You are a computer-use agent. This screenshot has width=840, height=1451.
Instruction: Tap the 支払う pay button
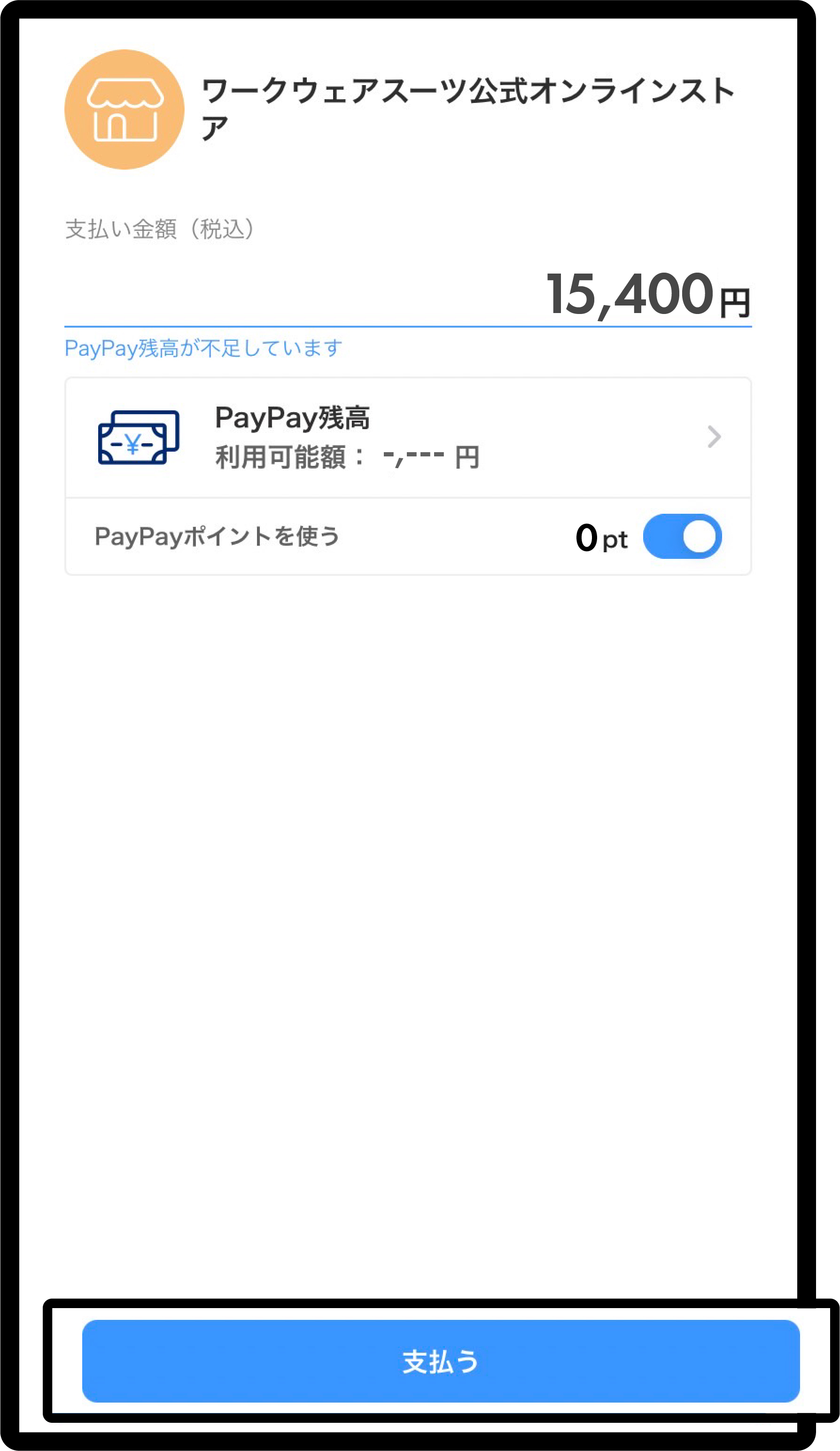[440, 1362]
